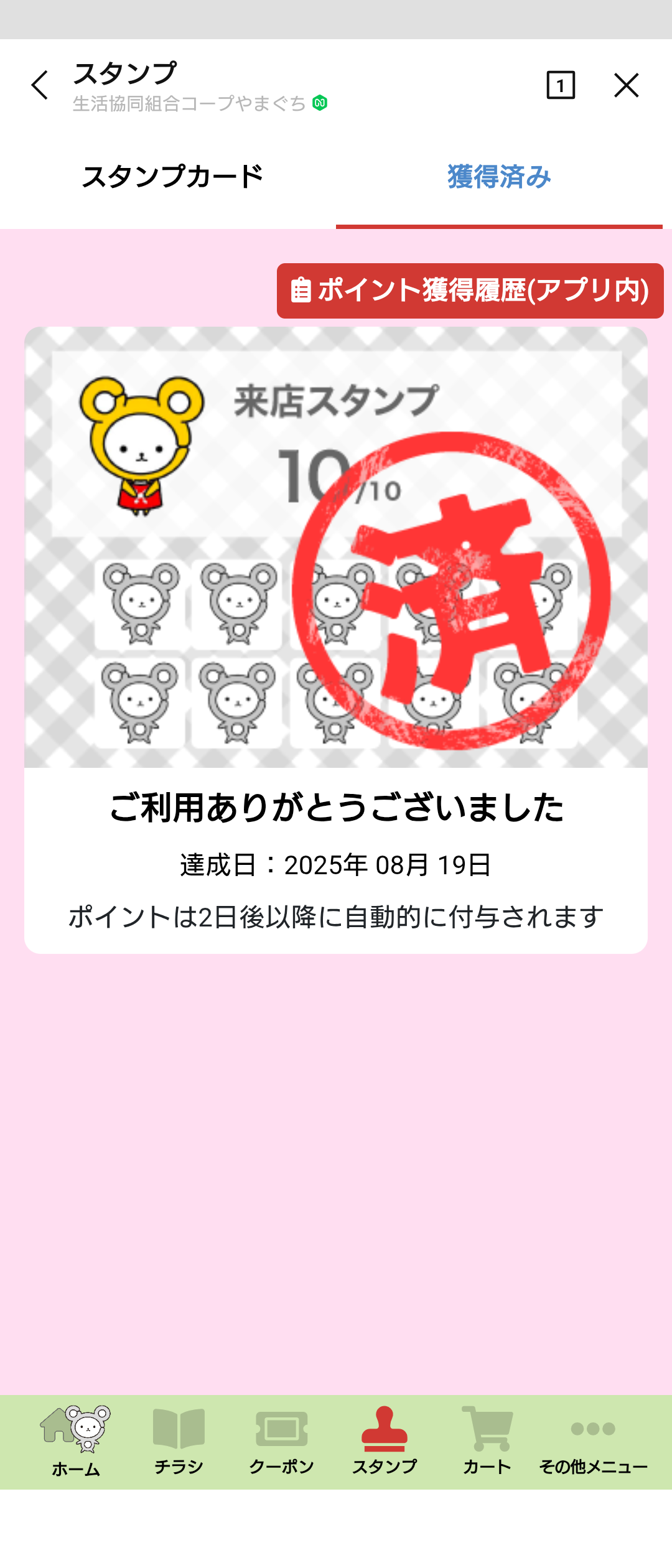Open その他メニュー options
672x1568 pixels.
[593, 1440]
